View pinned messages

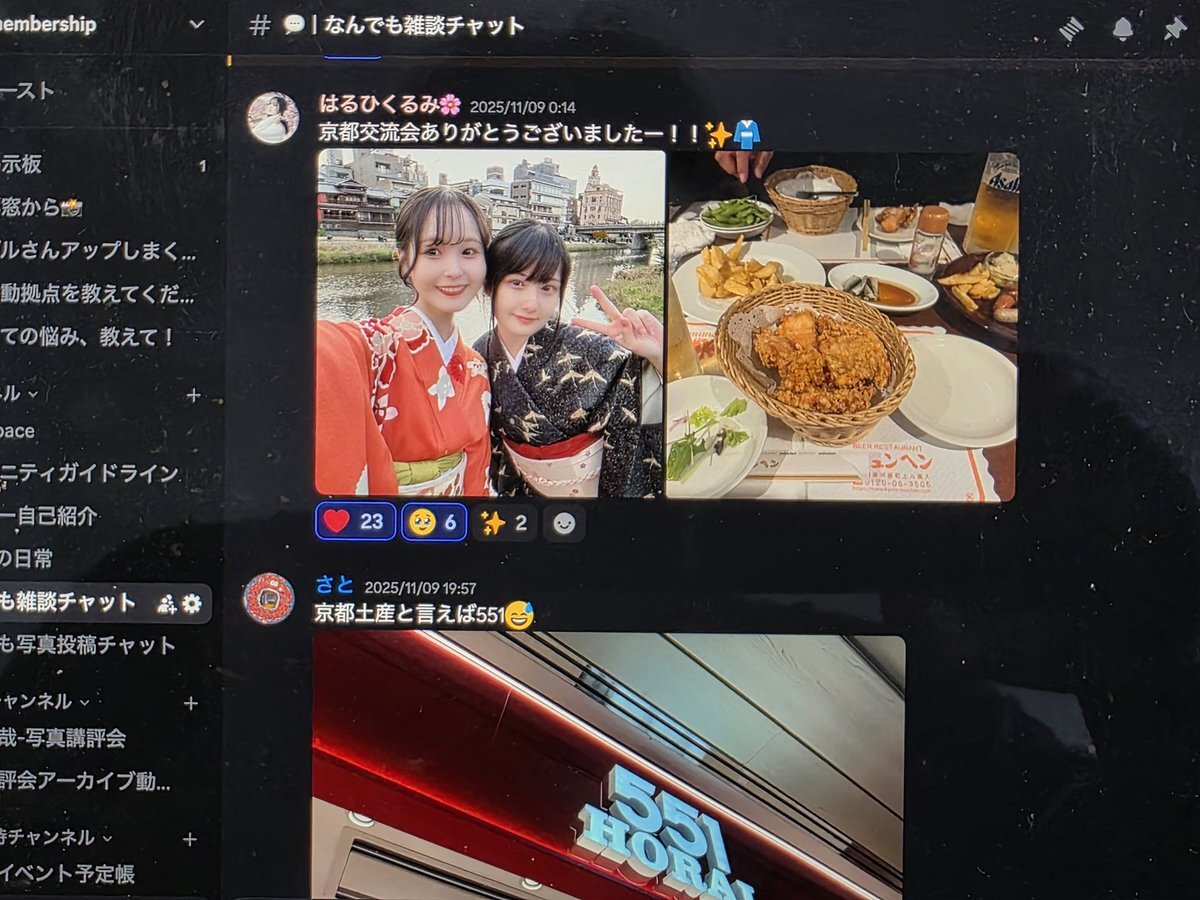(x=1175, y=28)
